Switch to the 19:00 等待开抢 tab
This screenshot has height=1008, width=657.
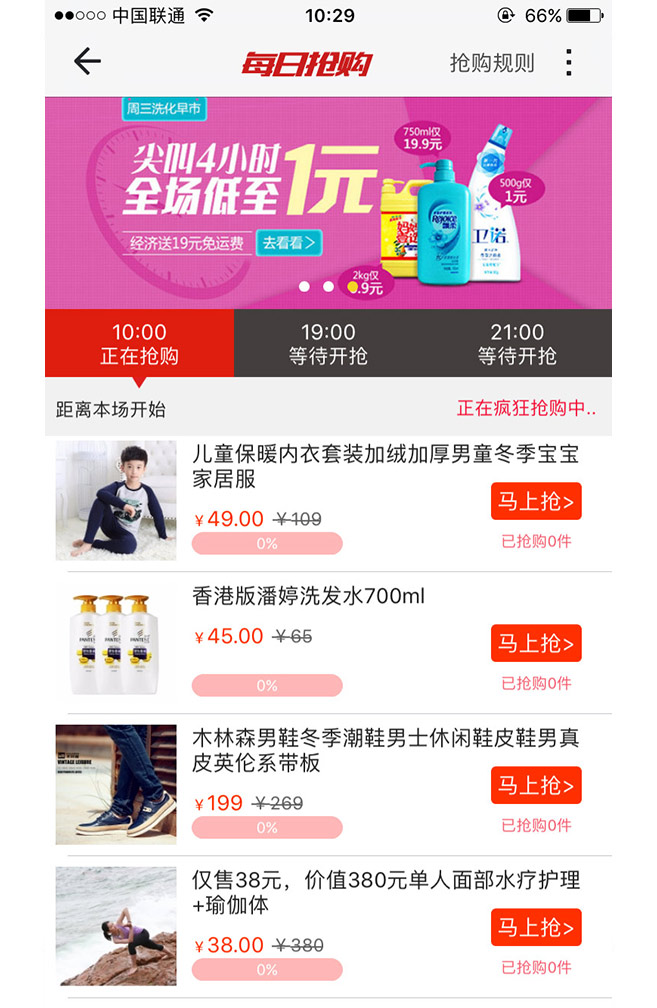click(328, 343)
